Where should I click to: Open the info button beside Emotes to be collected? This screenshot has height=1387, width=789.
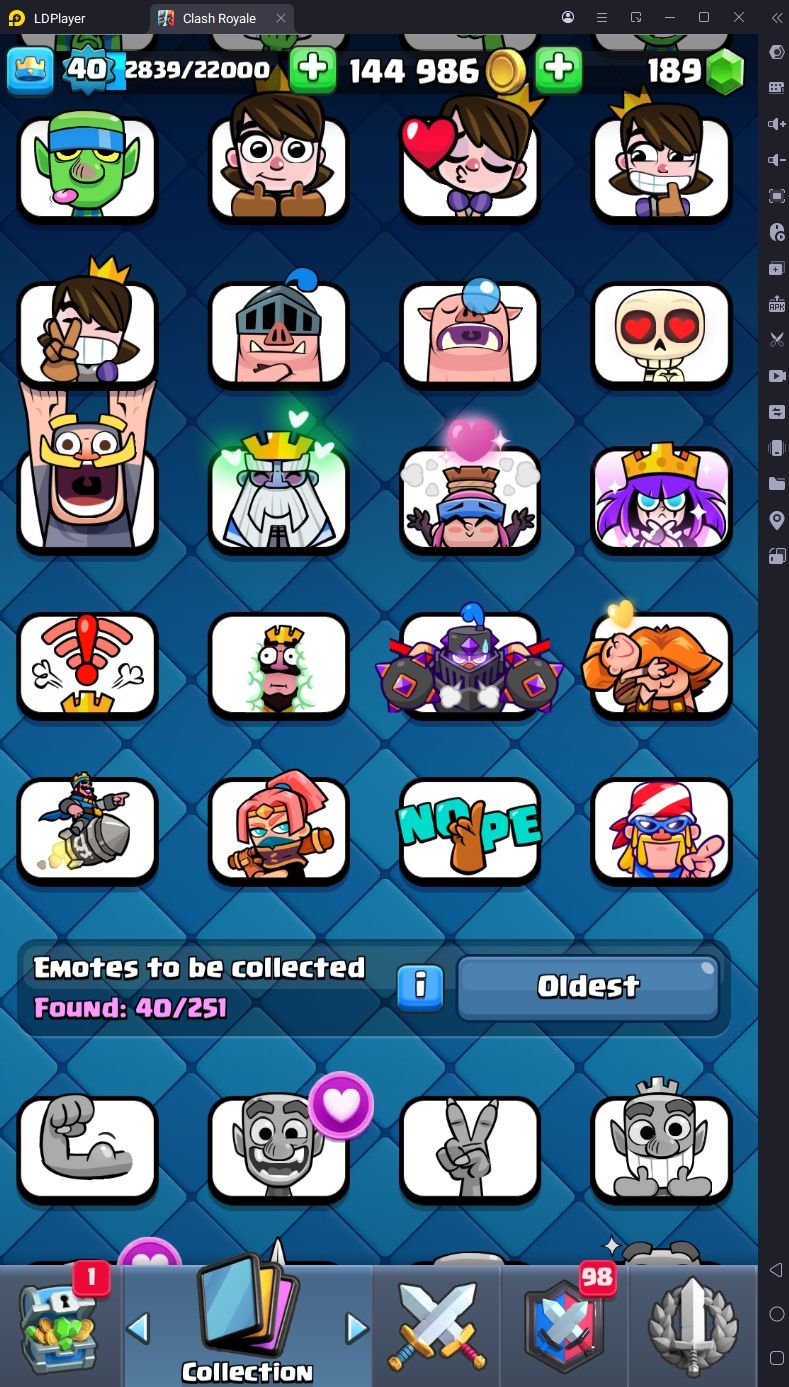click(x=421, y=987)
